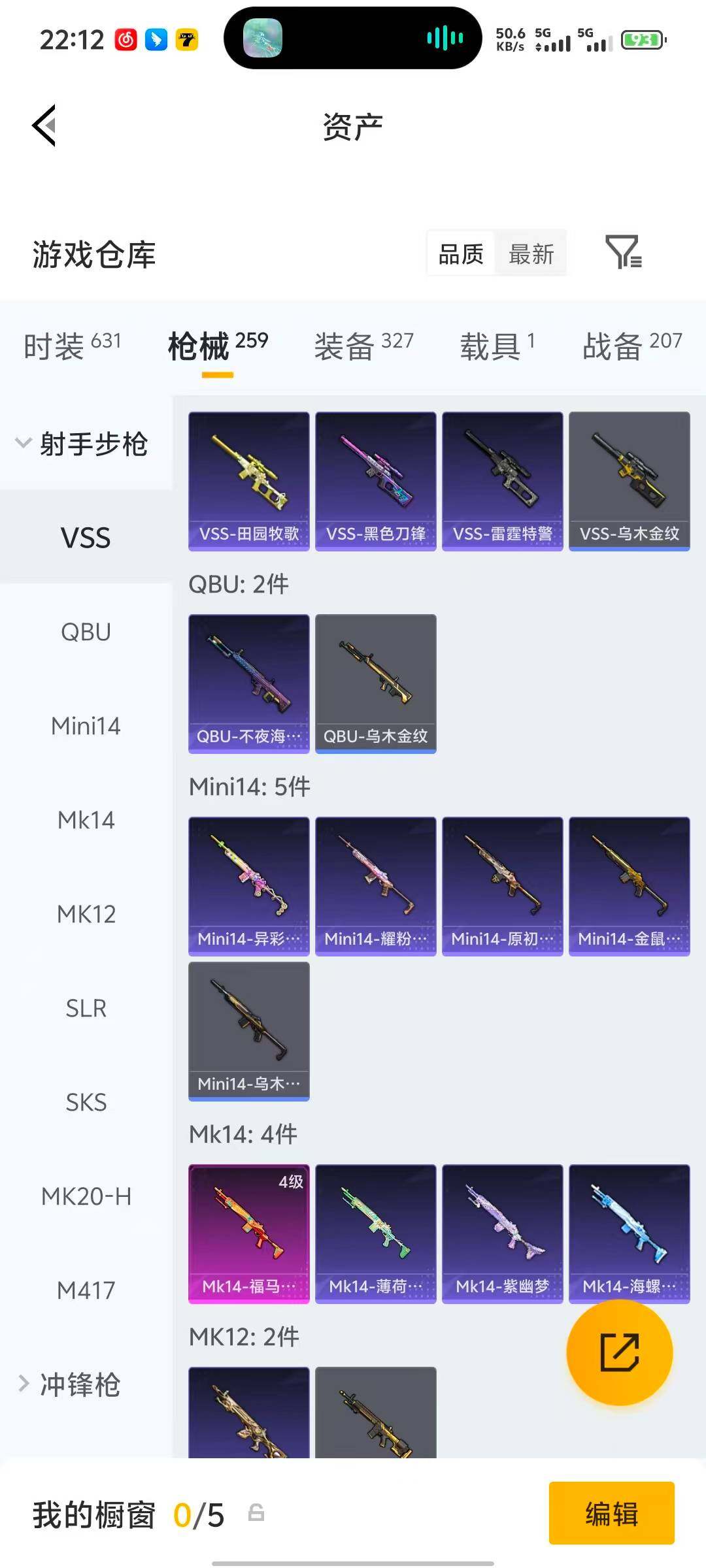Select QBU in the weapon sidebar

[x=86, y=632]
